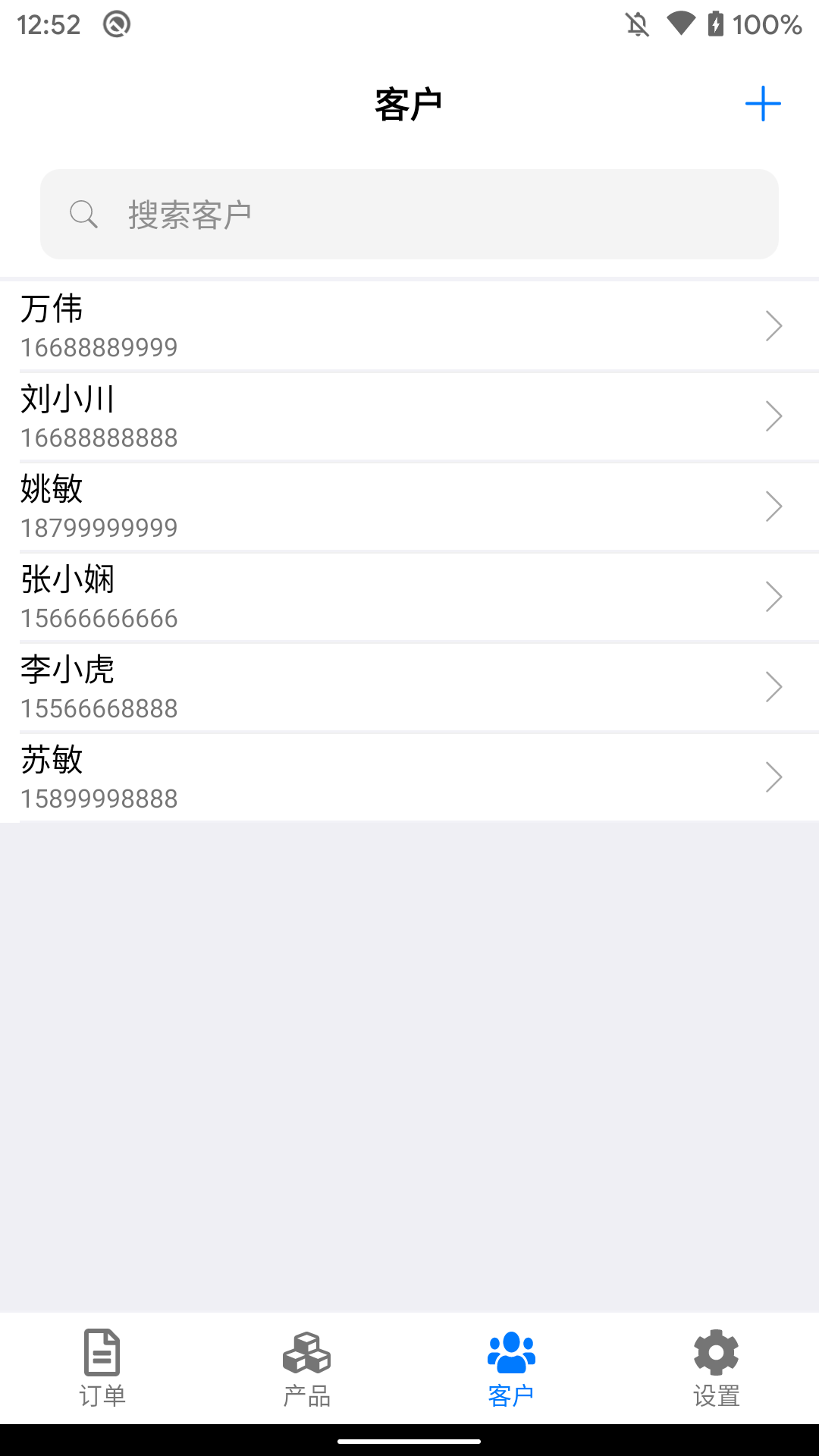Tap the blue plus icon to add a customer

pyautogui.click(x=763, y=103)
